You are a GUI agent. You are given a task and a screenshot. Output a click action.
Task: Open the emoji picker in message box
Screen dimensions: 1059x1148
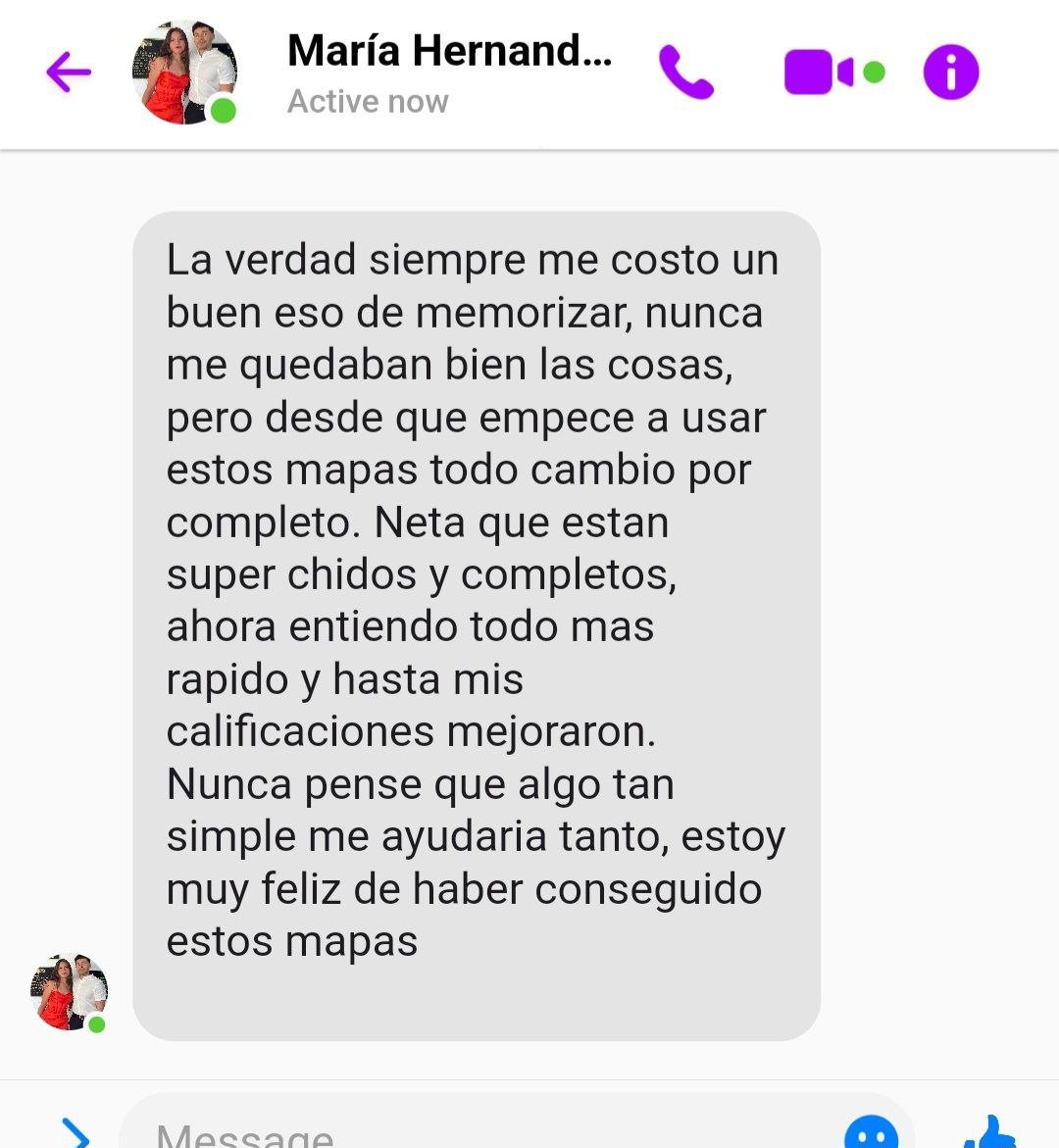(x=872, y=1134)
